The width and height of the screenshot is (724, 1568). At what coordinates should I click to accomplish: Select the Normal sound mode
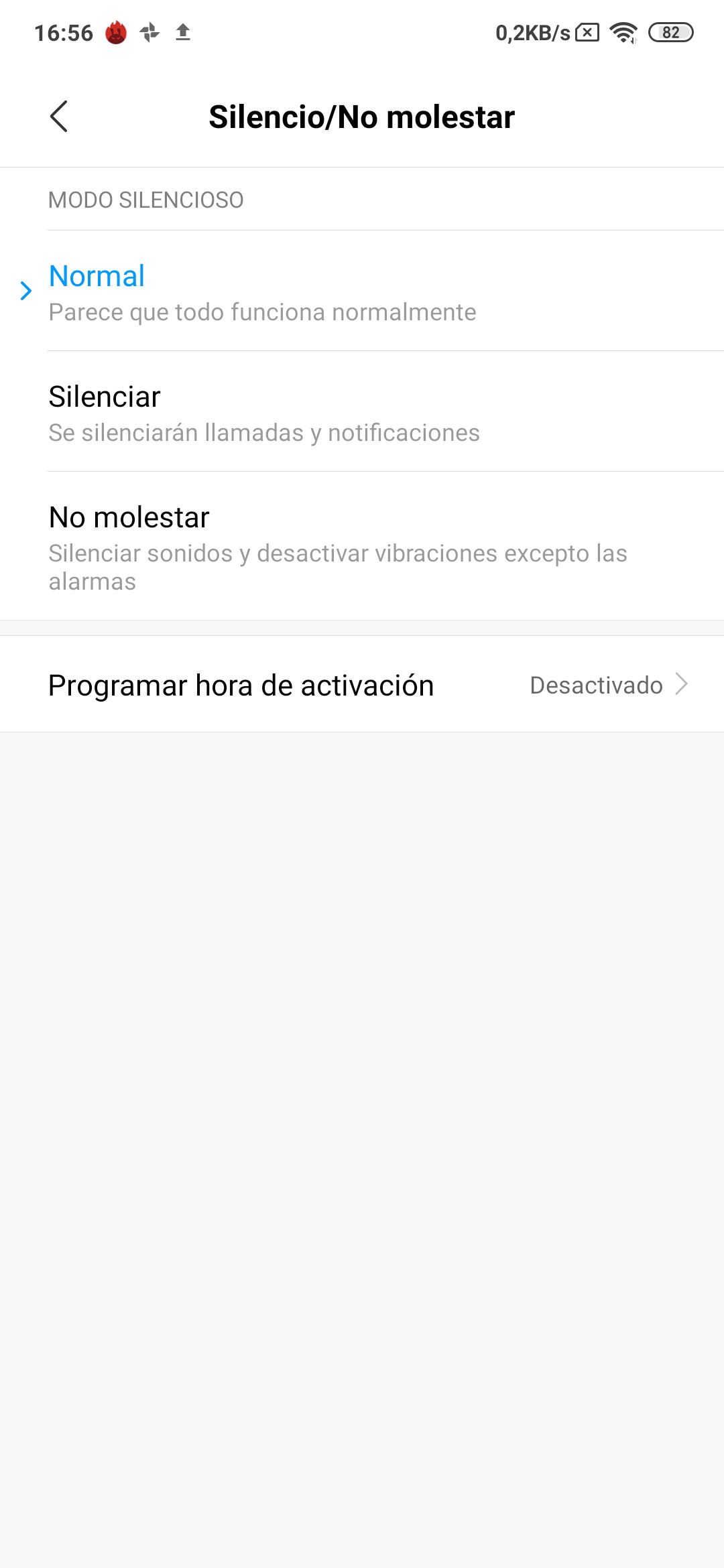click(362, 291)
